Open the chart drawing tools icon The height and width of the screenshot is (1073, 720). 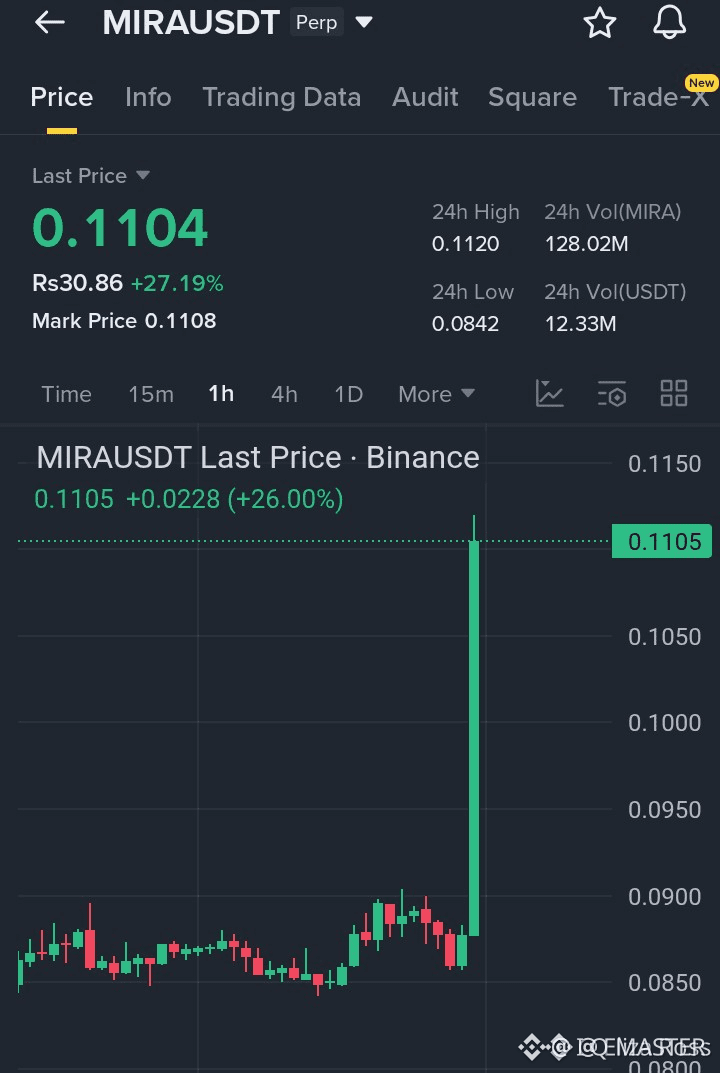click(550, 394)
